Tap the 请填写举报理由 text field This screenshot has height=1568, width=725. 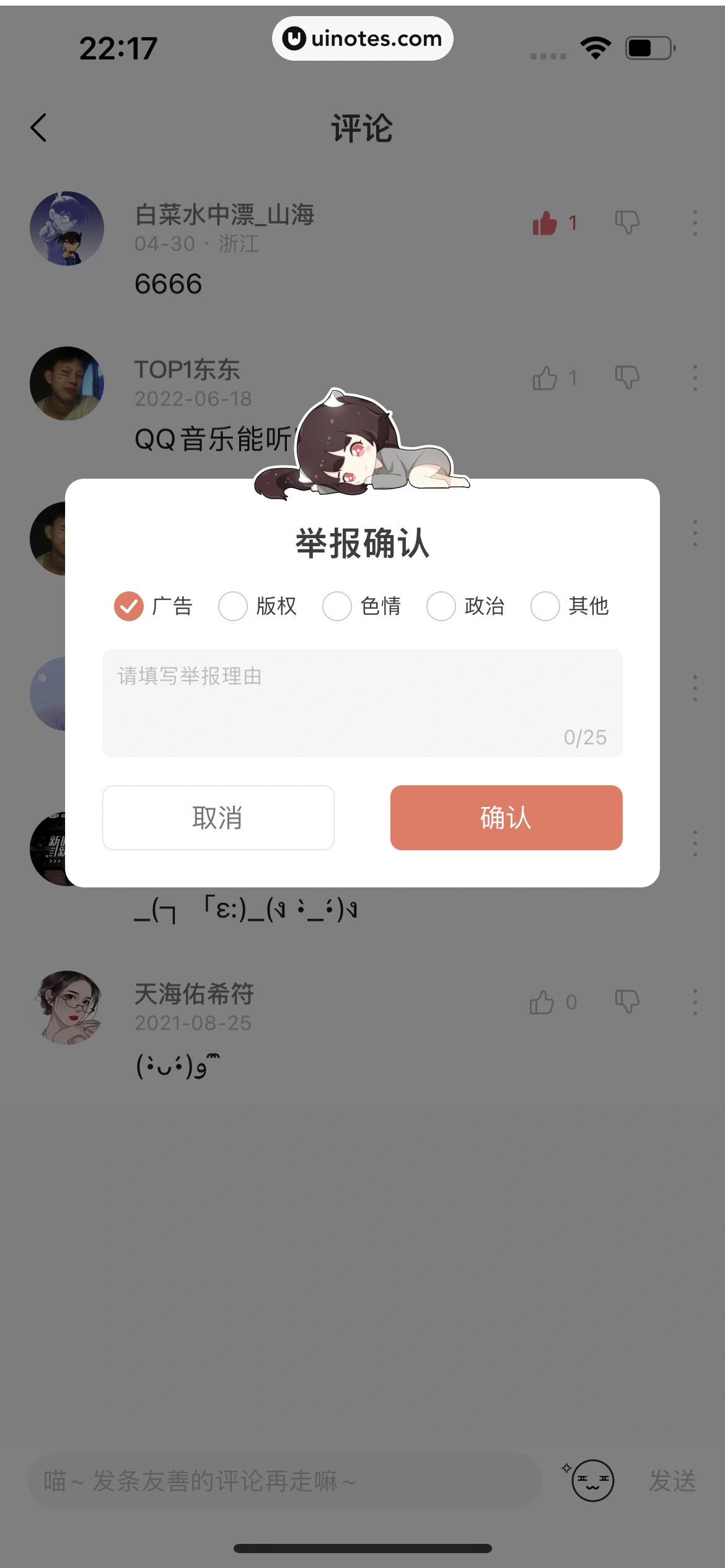click(362, 702)
